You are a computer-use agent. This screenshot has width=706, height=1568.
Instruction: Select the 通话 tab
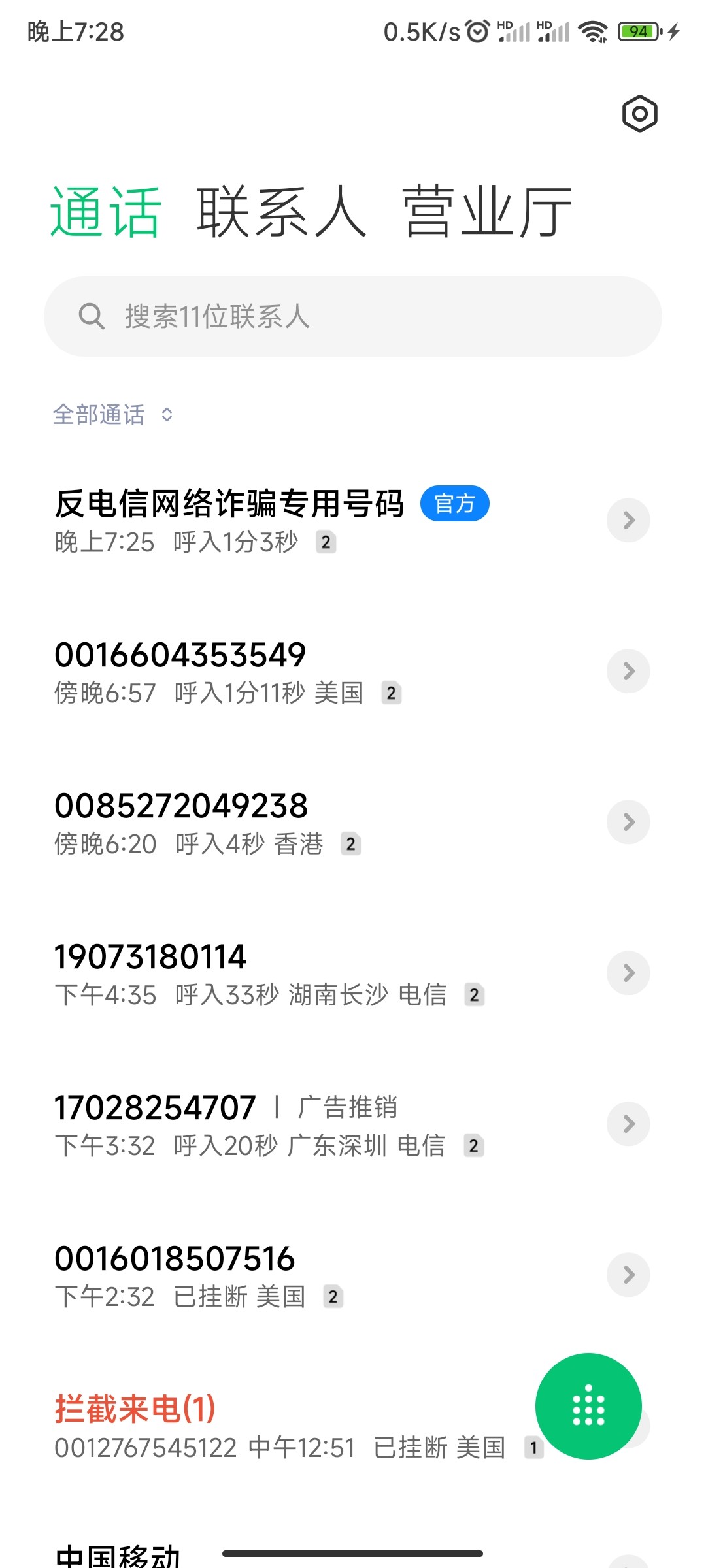(106, 211)
